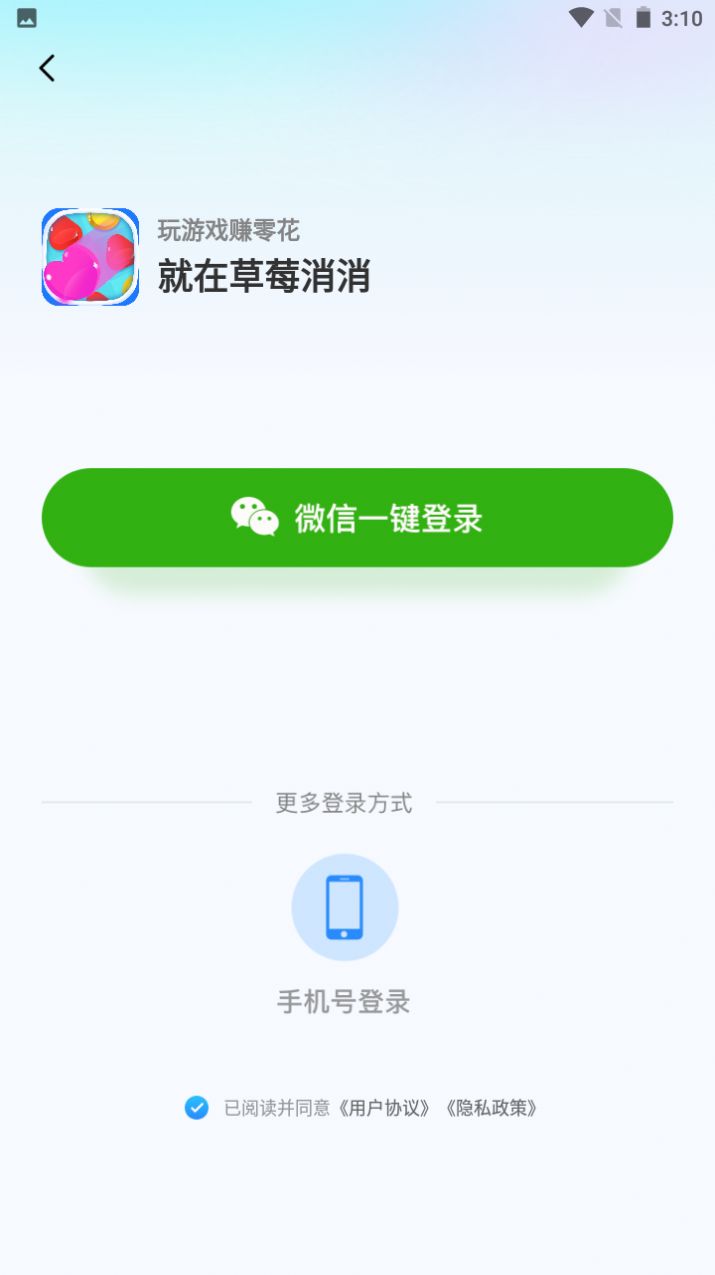Choose phone number login option

(x=344, y=908)
